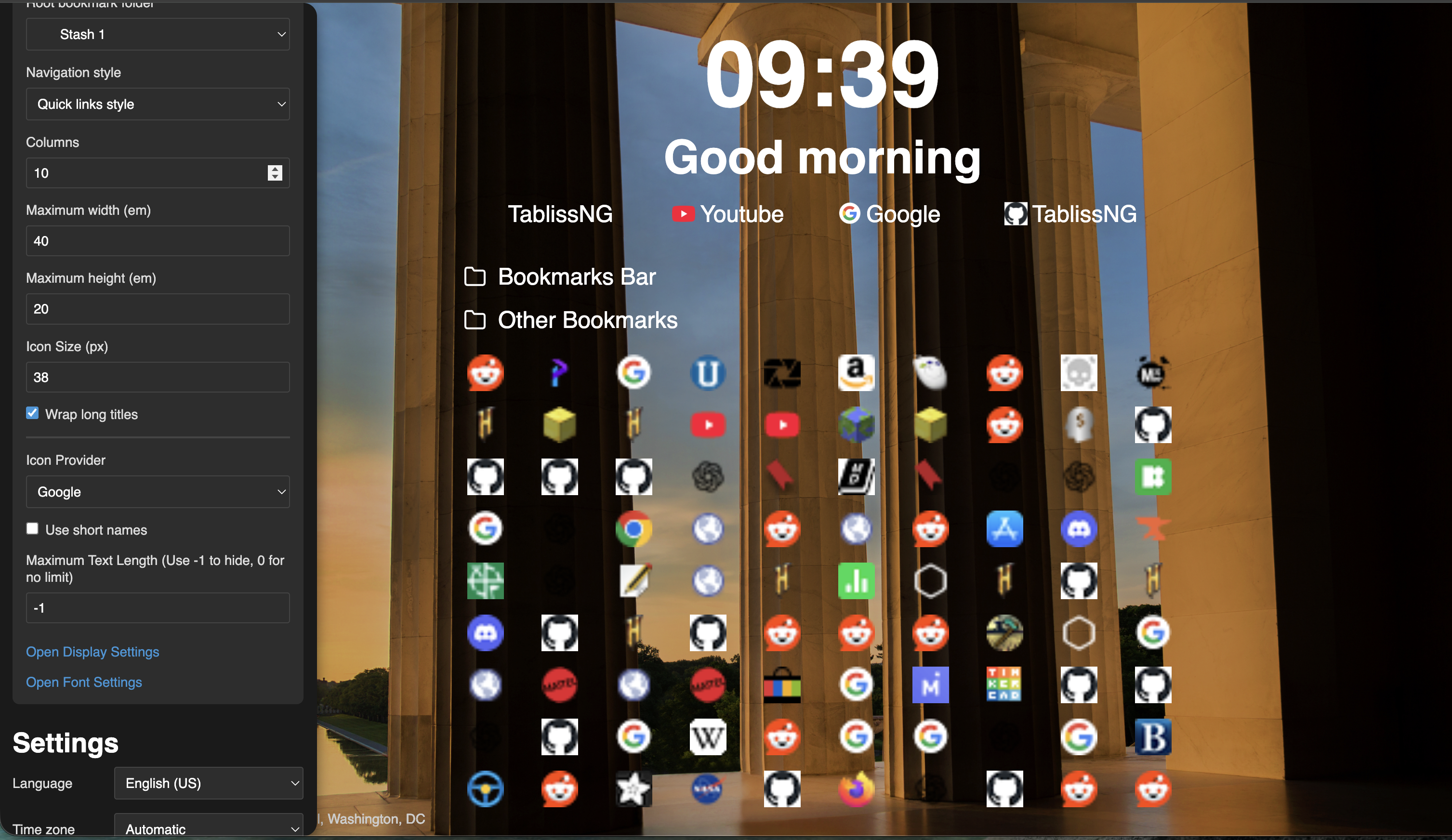Edit the Icon Size field

pyautogui.click(x=158, y=377)
